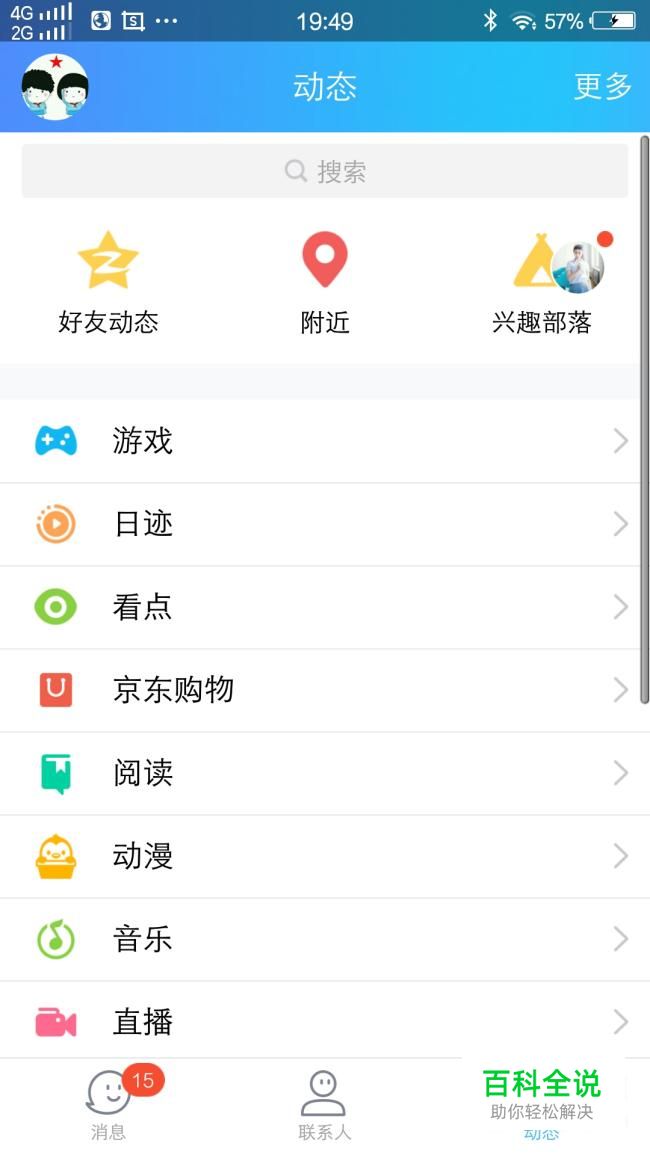Switch to the 联系人 contacts tab

[x=324, y=1106]
